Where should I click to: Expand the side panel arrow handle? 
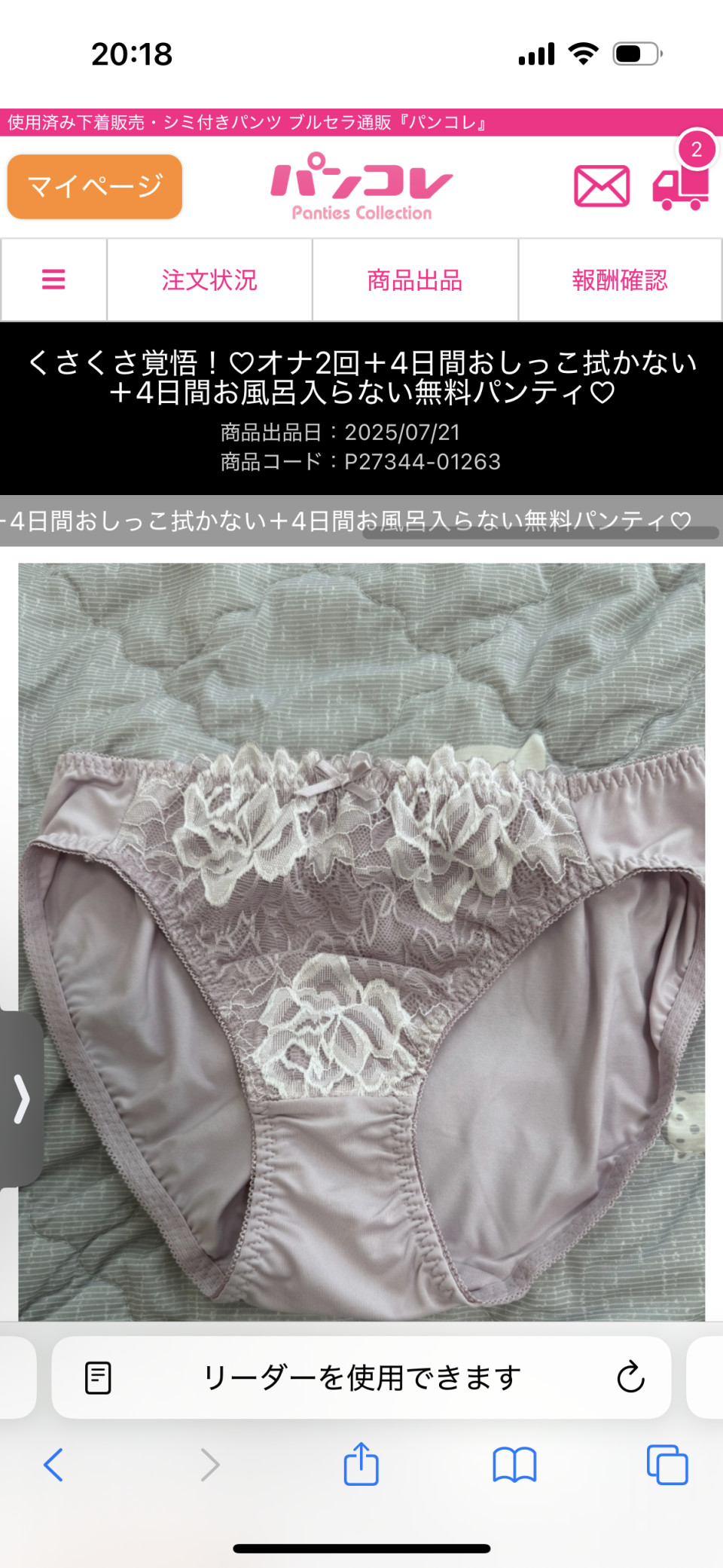21,1099
